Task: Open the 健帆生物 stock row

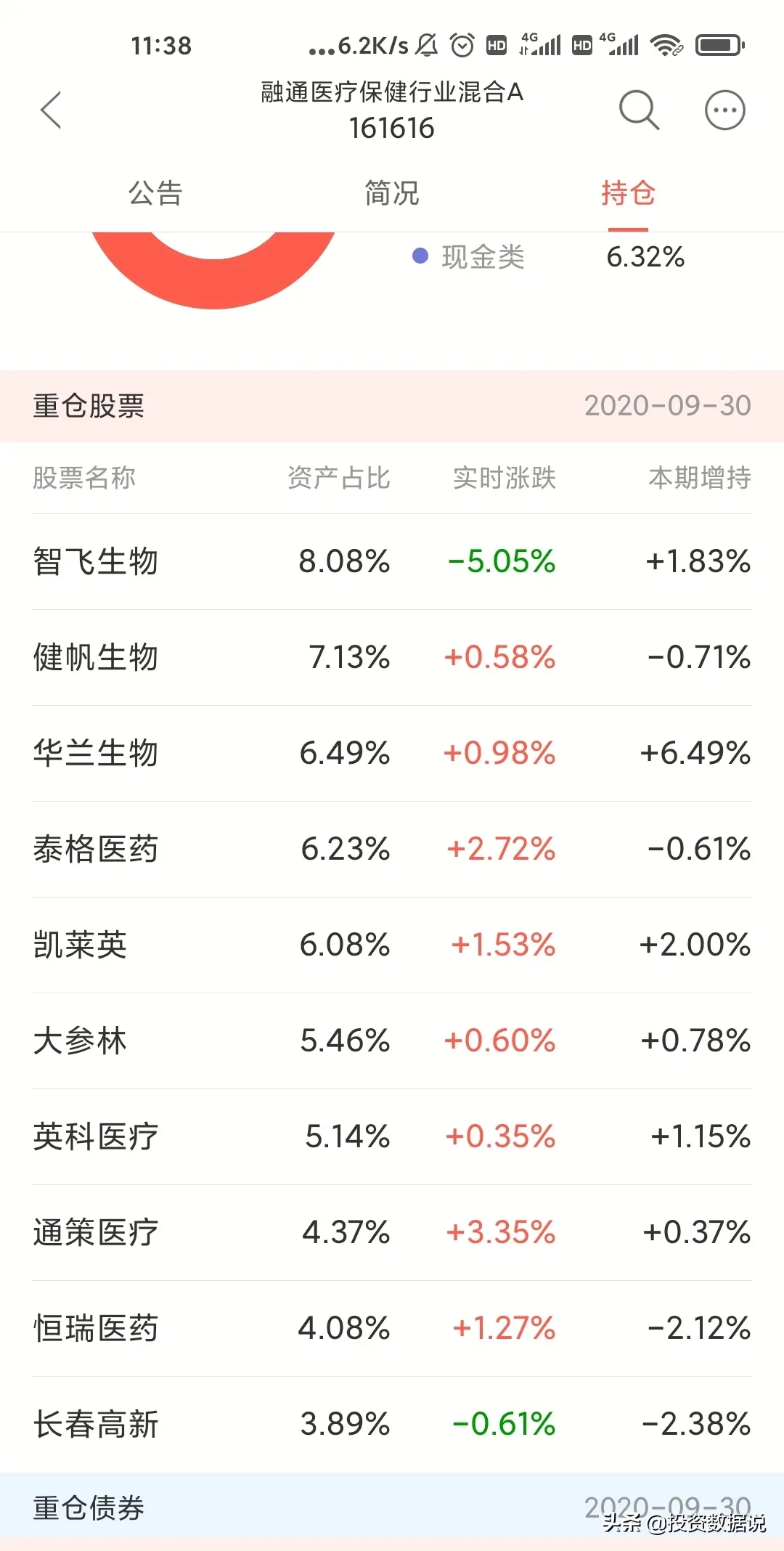Action: coord(392,658)
